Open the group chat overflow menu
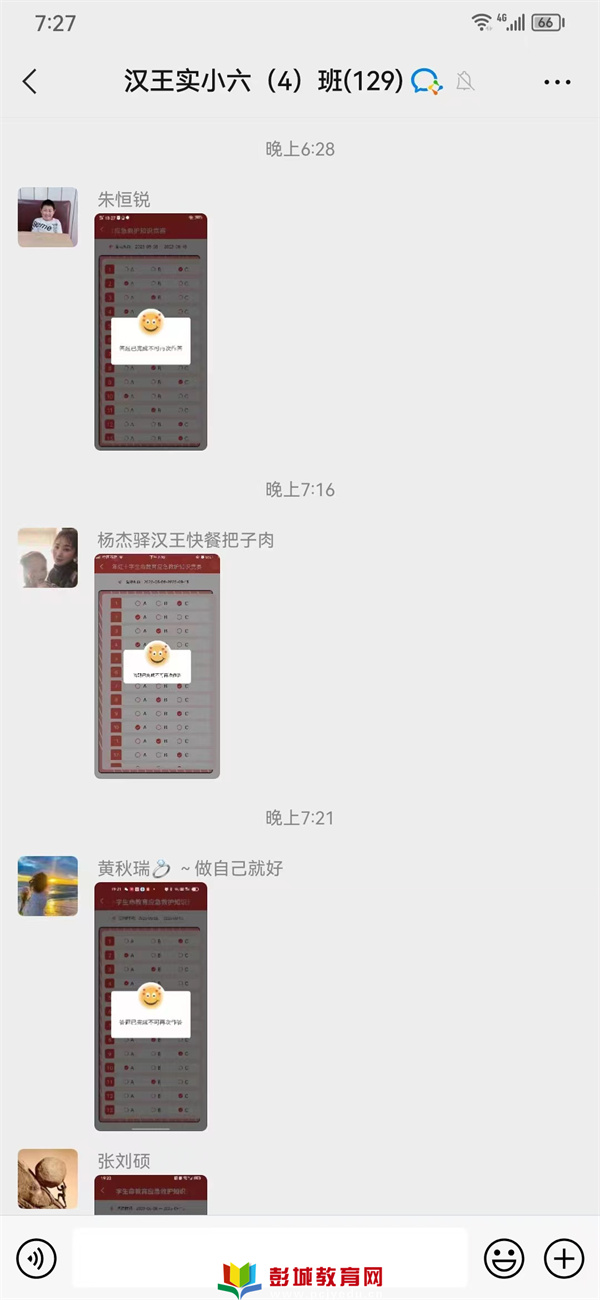 point(557,82)
